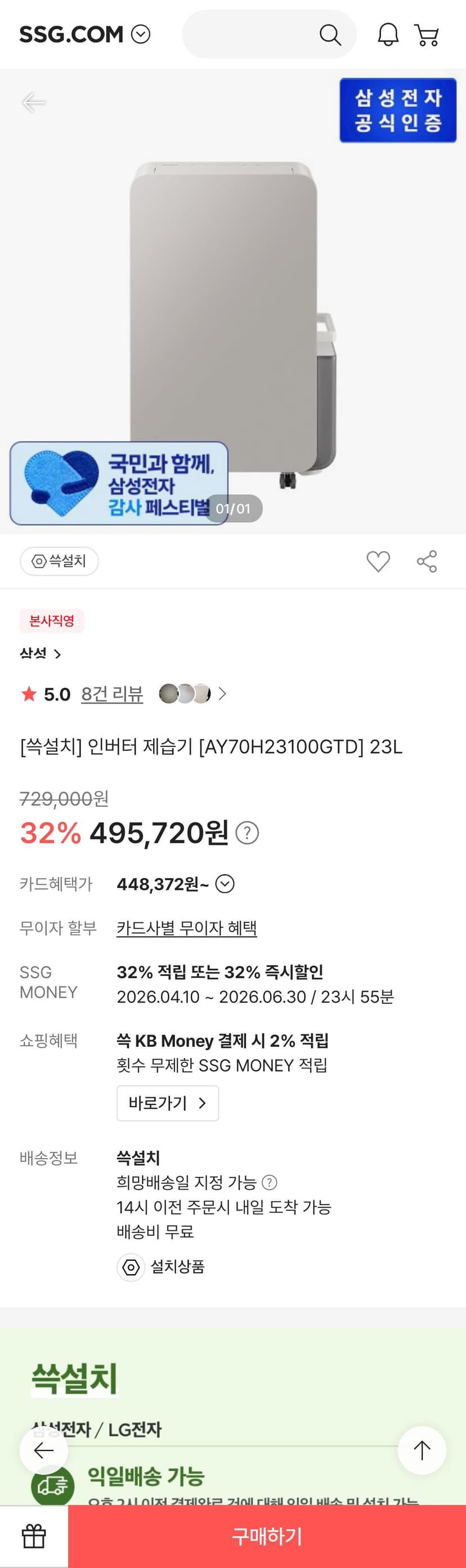466x1568 pixels.
Task: Share this product
Action: coord(427,561)
